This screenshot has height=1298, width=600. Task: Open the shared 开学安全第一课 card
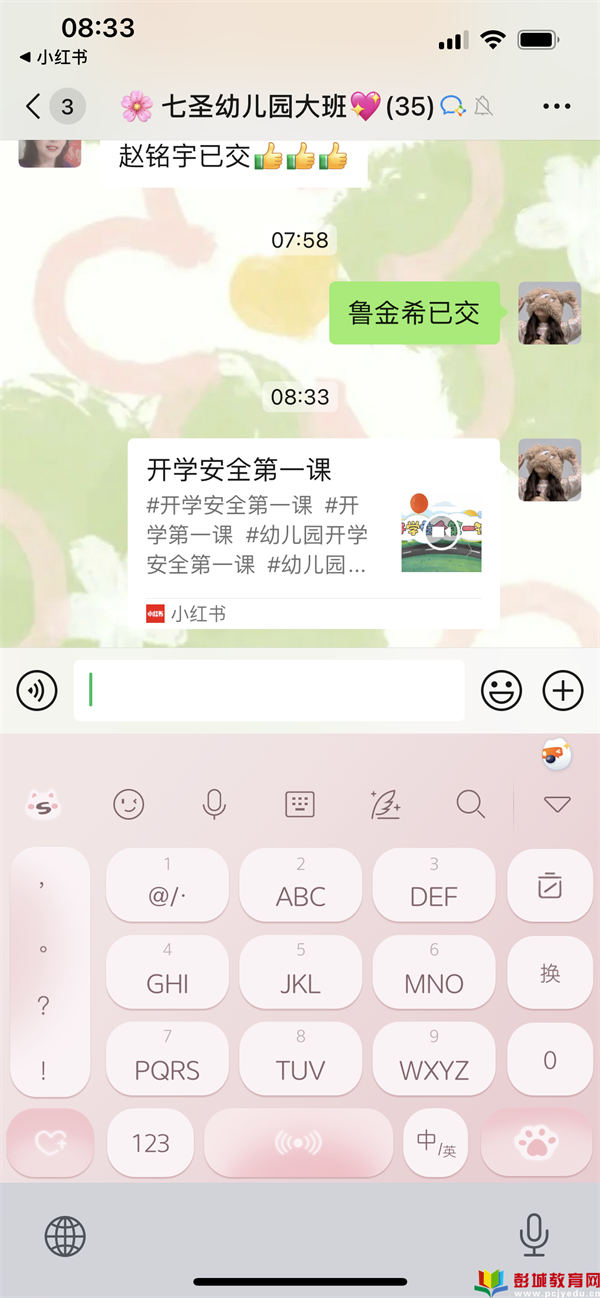click(313, 532)
